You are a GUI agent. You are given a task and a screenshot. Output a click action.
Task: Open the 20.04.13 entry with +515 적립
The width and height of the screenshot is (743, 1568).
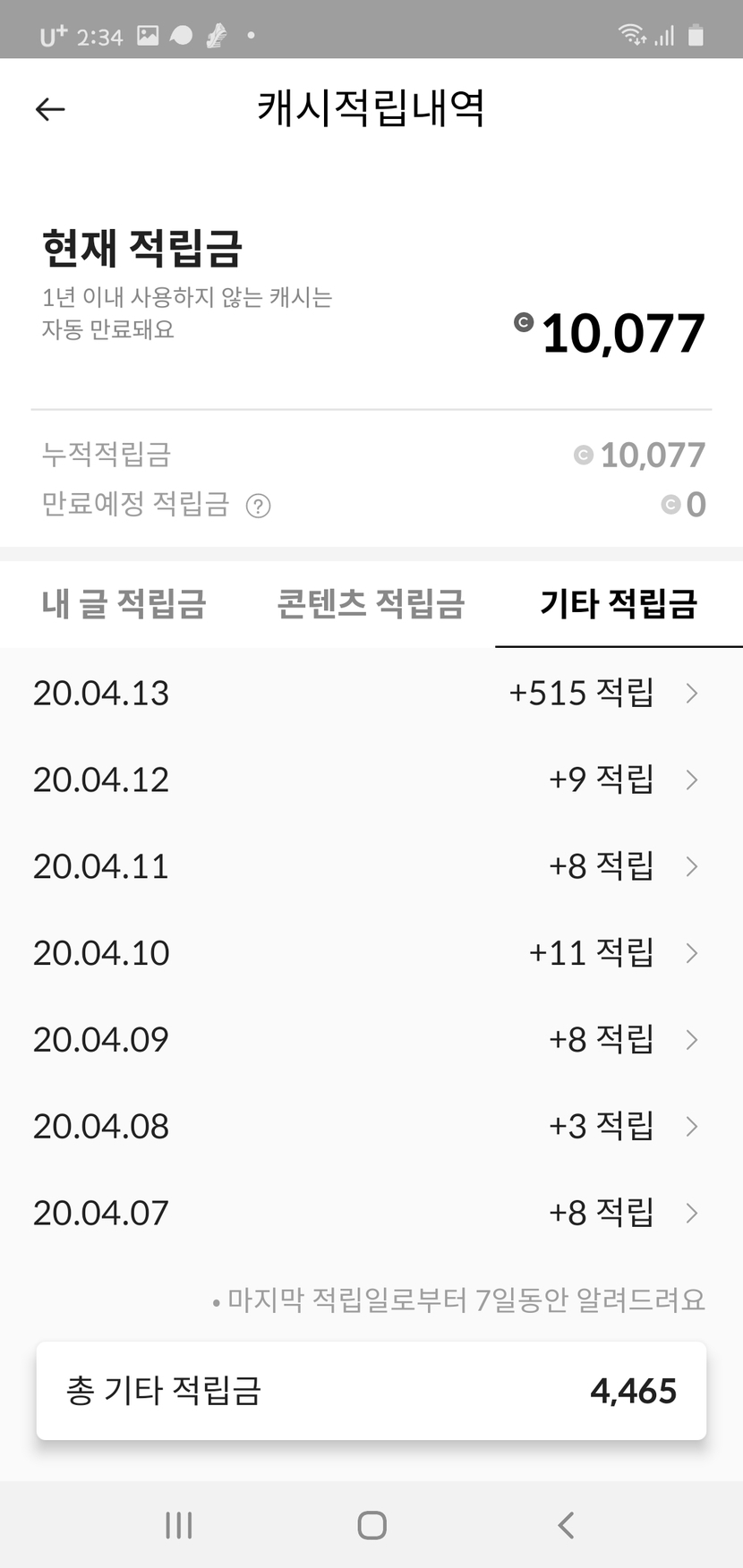pos(371,694)
